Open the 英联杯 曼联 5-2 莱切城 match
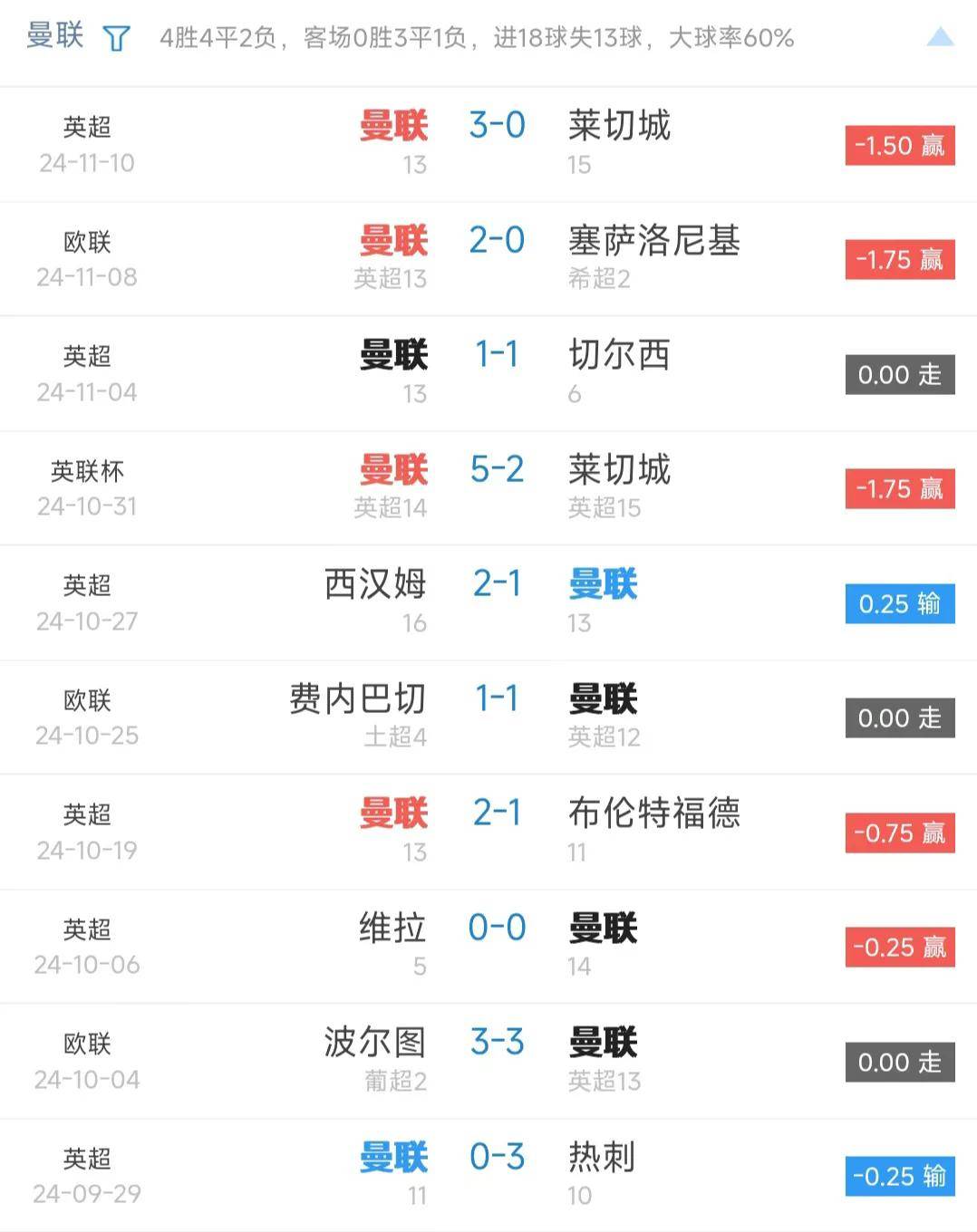This screenshot has height=1232, width=977. [497, 487]
